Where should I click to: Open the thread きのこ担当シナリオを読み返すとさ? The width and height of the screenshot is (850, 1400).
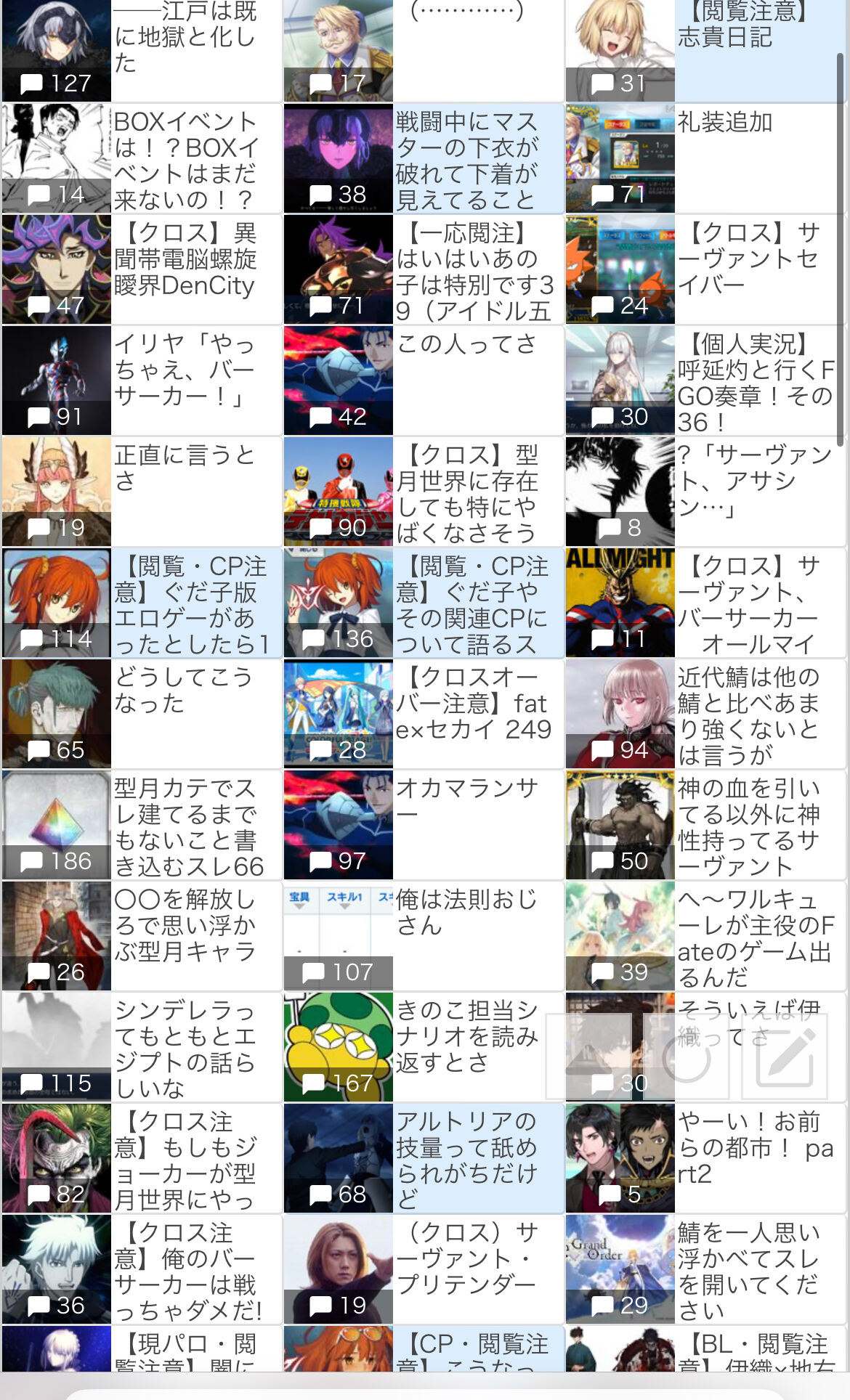pyautogui.click(x=424, y=1047)
